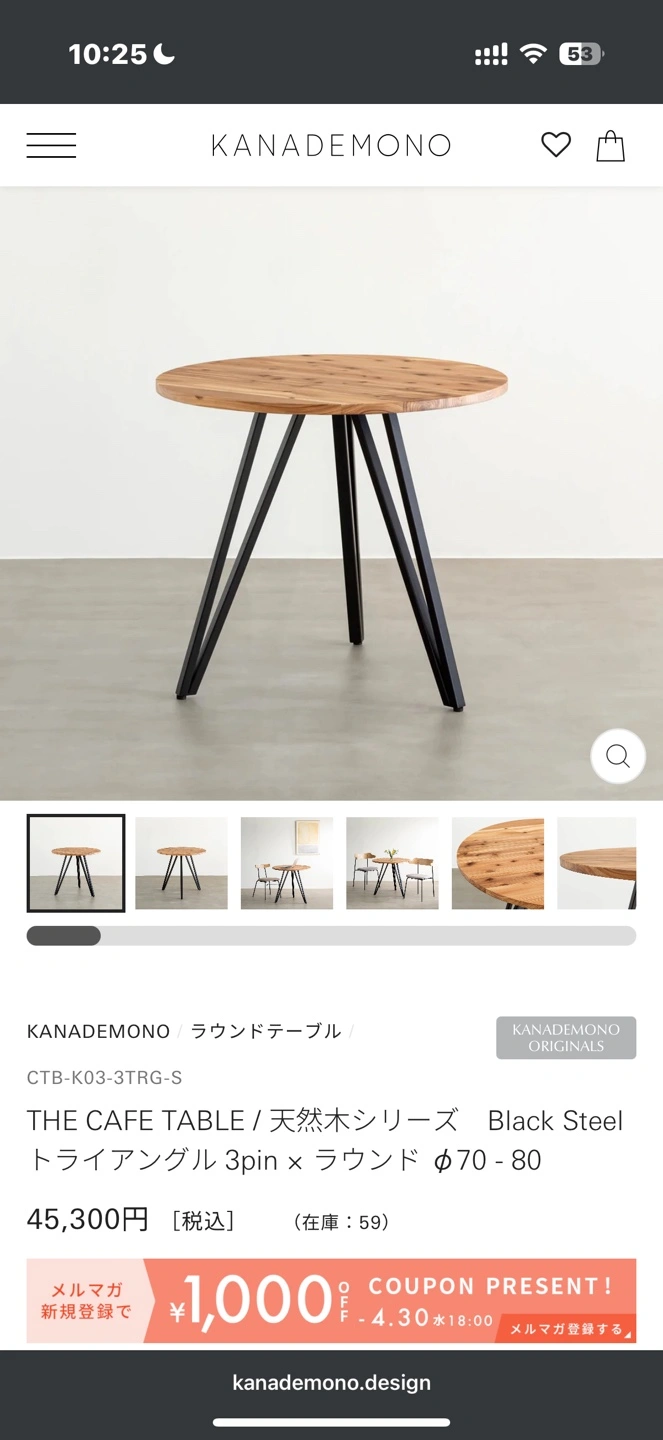View the thumbnail with table and two chairs by the wall

click(287, 863)
